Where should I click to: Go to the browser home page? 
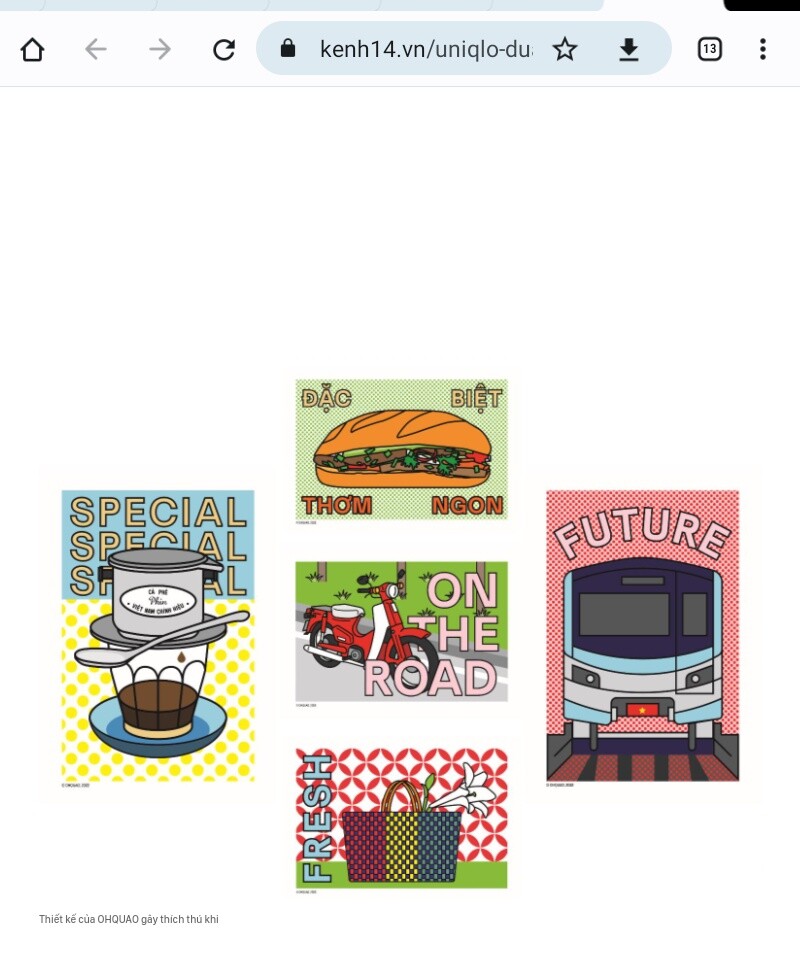click(32, 49)
